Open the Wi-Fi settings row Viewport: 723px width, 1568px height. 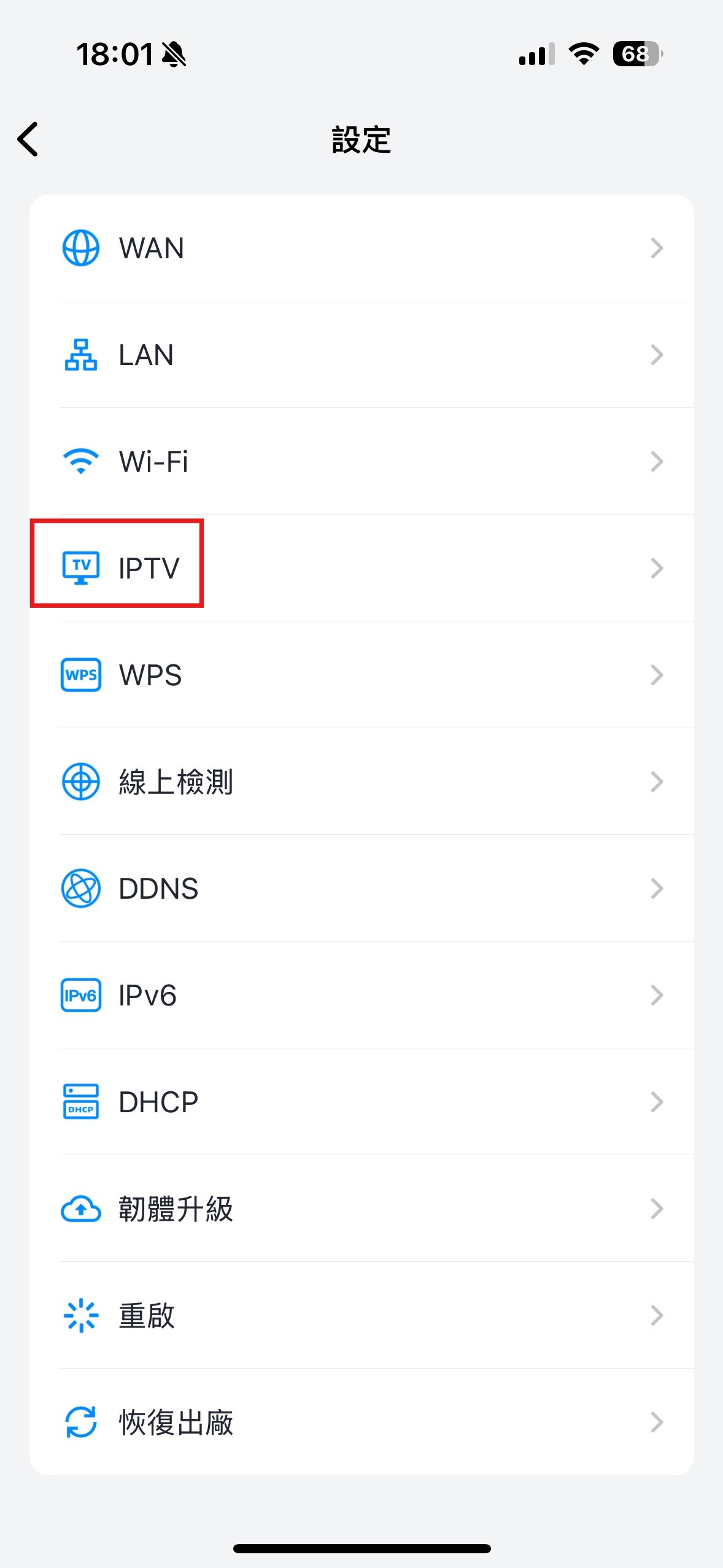pyautogui.click(x=361, y=462)
